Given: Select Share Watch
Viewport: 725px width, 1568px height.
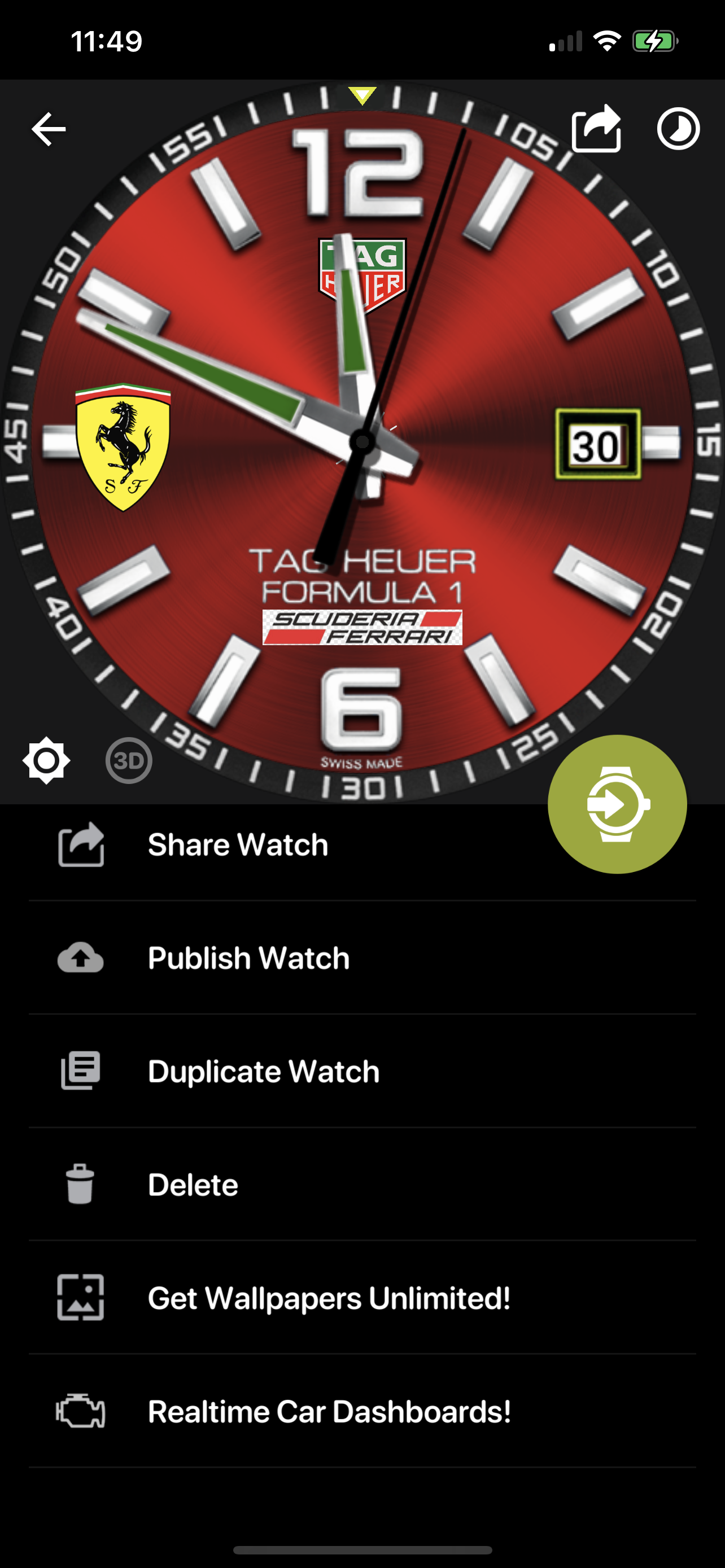Looking at the screenshot, I should pos(362,845).
